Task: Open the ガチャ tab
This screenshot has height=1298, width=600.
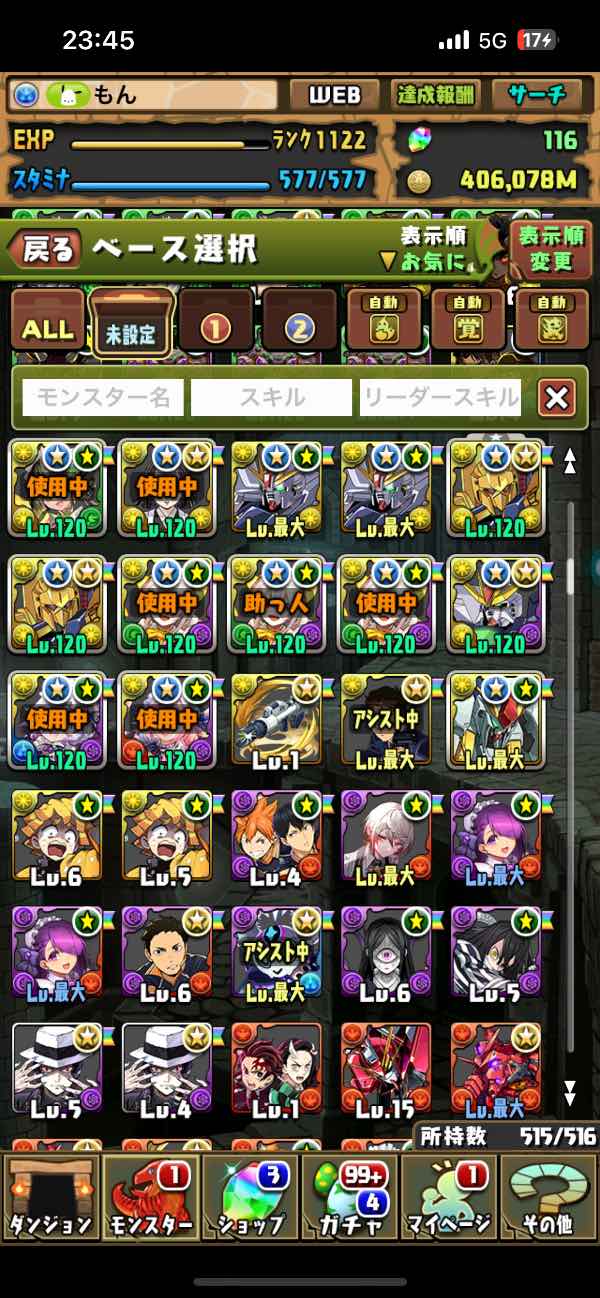Action: [x=349, y=1197]
